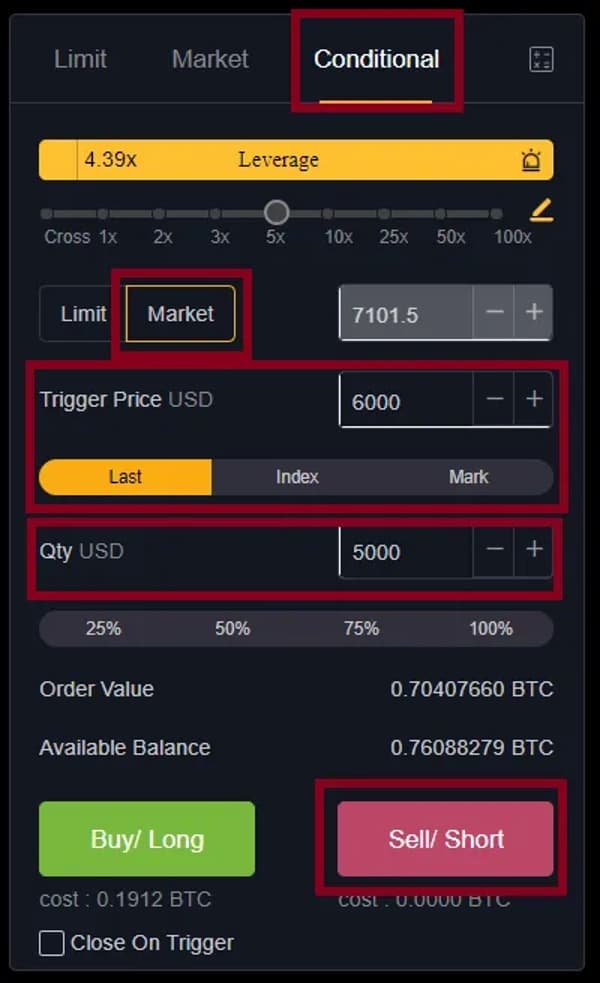Edit leverage with the pencil icon

click(x=541, y=211)
